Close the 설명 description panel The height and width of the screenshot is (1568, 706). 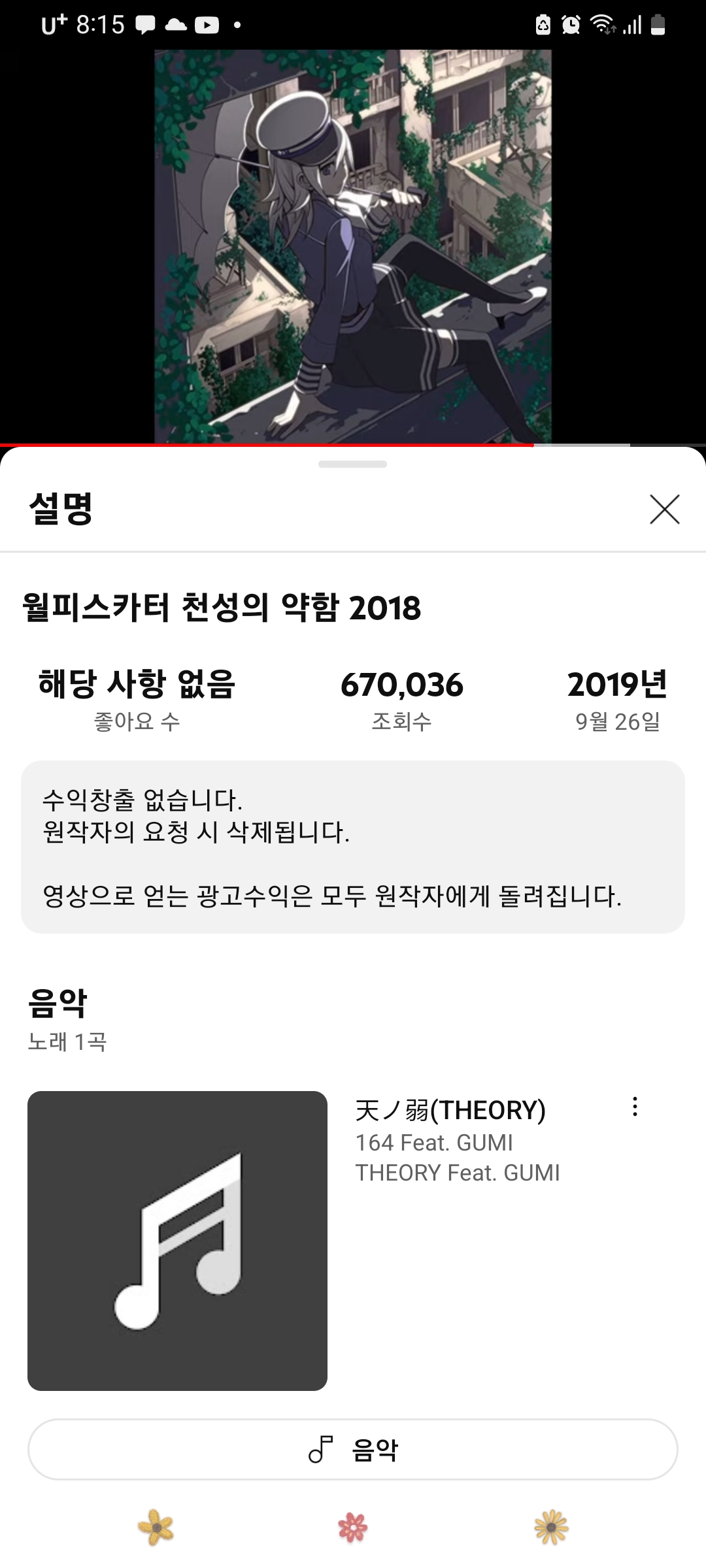tap(664, 510)
